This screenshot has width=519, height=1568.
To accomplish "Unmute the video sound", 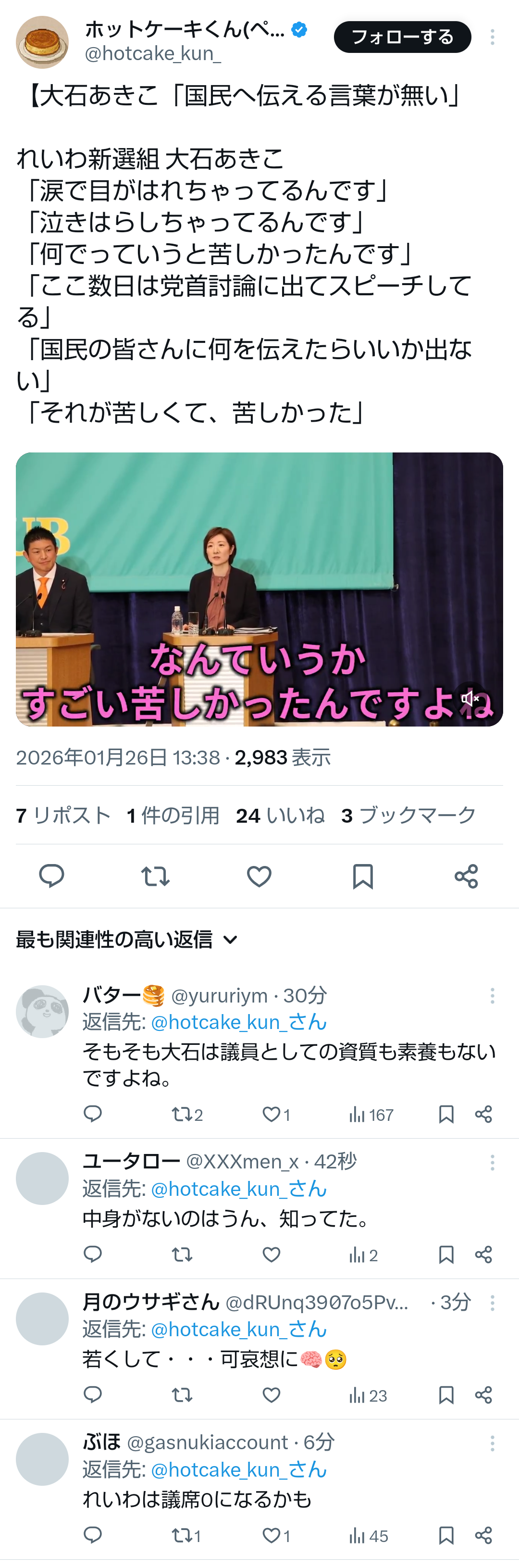I will click(x=470, y=698).
